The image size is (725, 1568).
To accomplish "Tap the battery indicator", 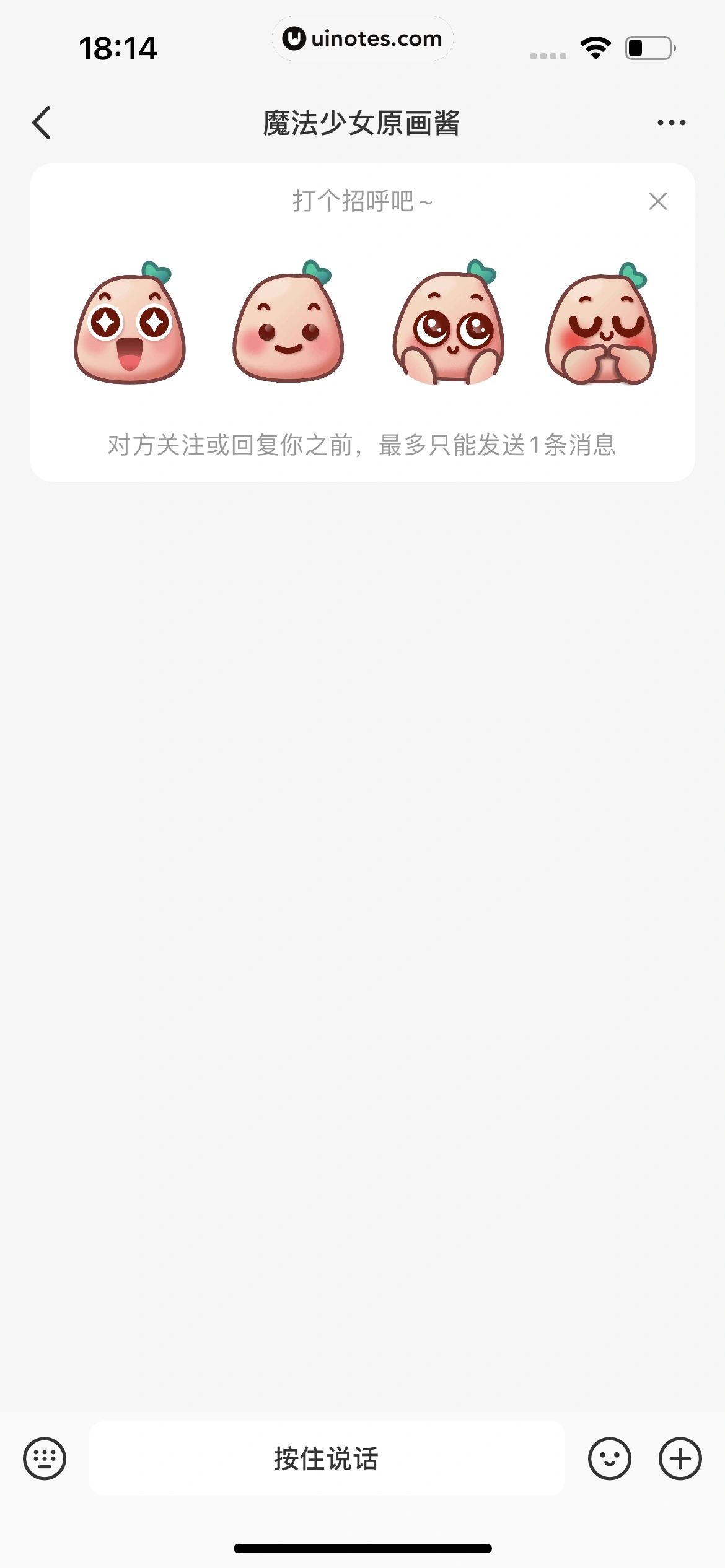I will tap(649, 46).
